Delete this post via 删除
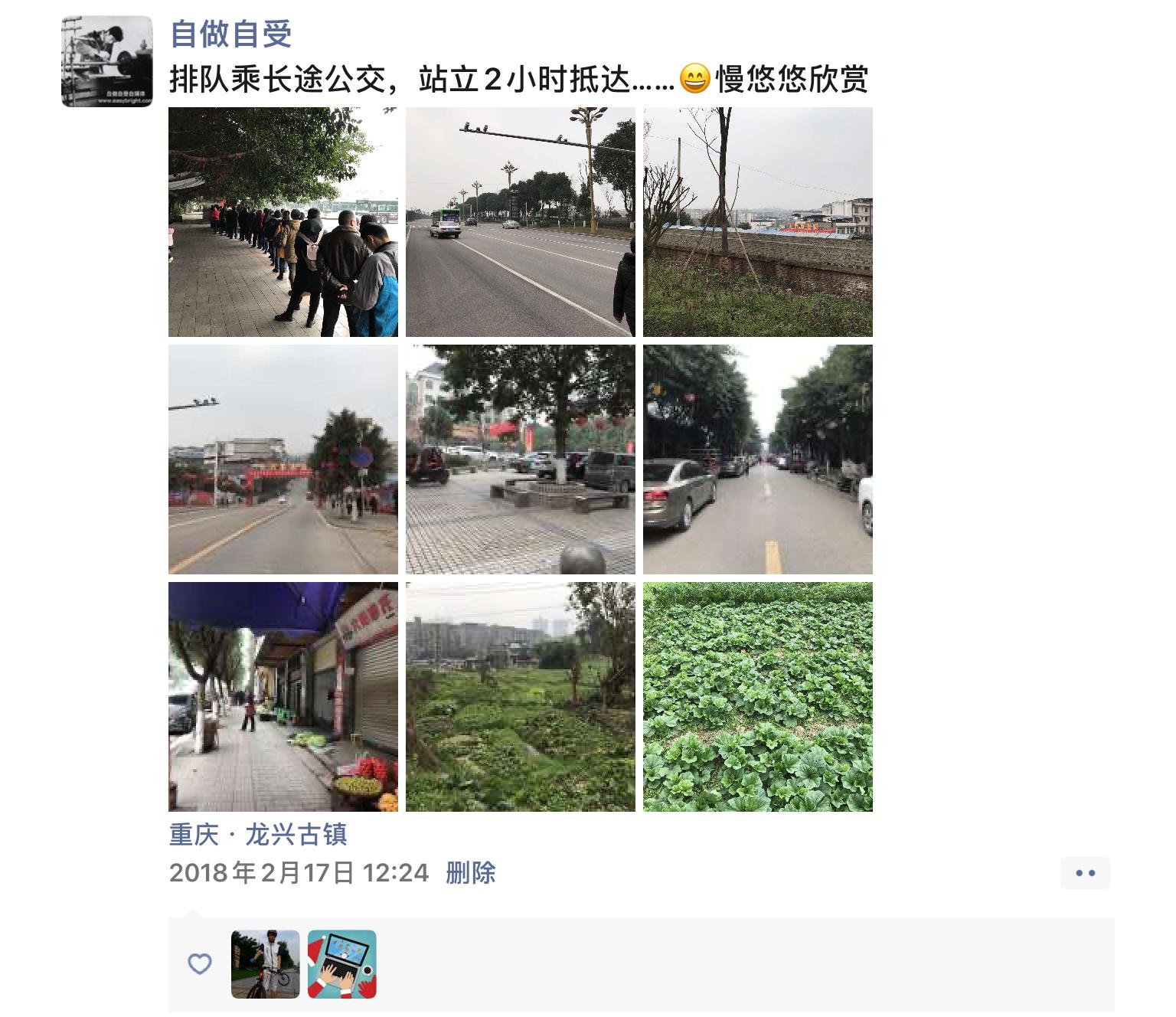 [x=470, y=872]
